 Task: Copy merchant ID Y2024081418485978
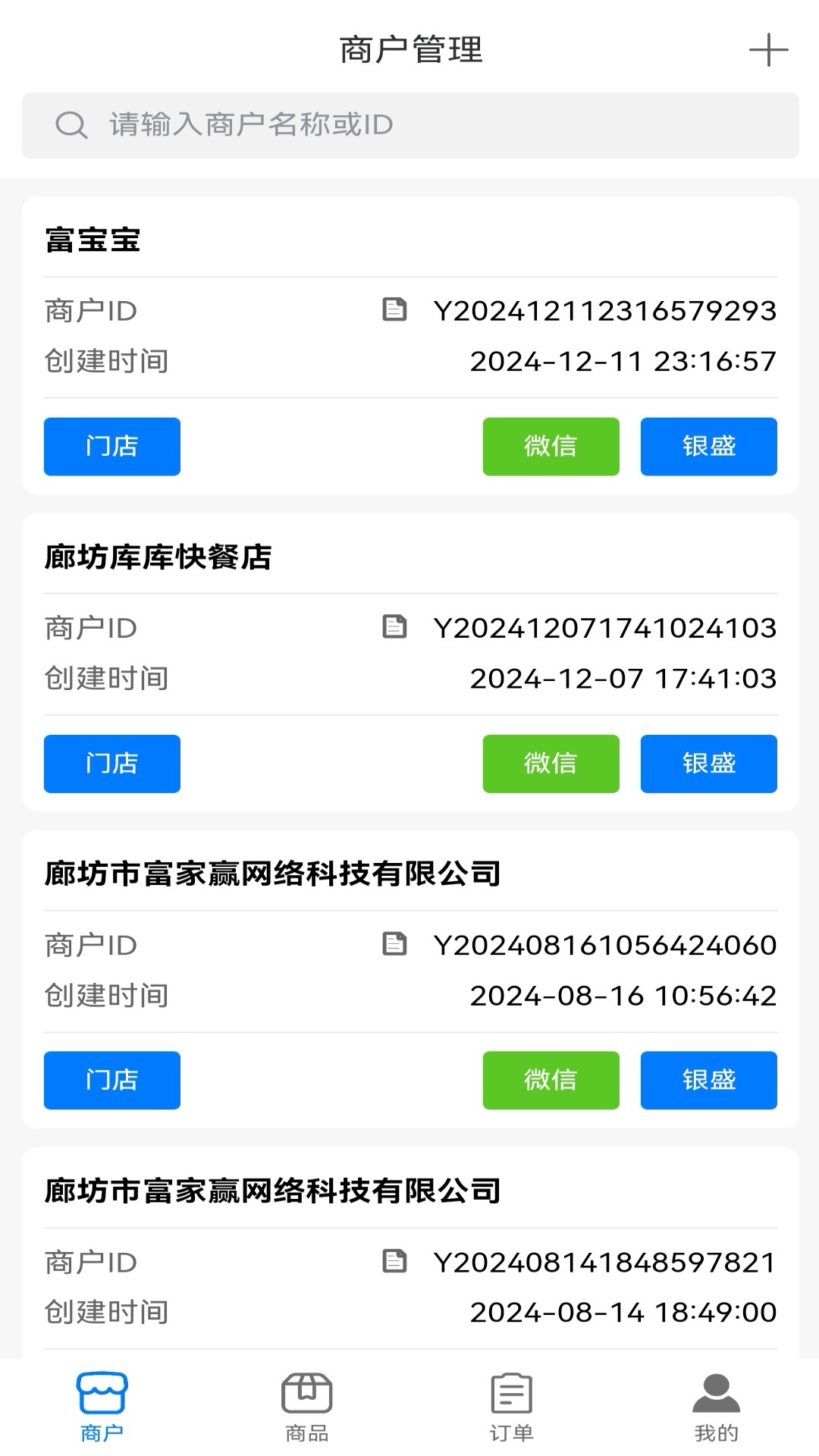pyautogui.click(x=394, y=1261)
